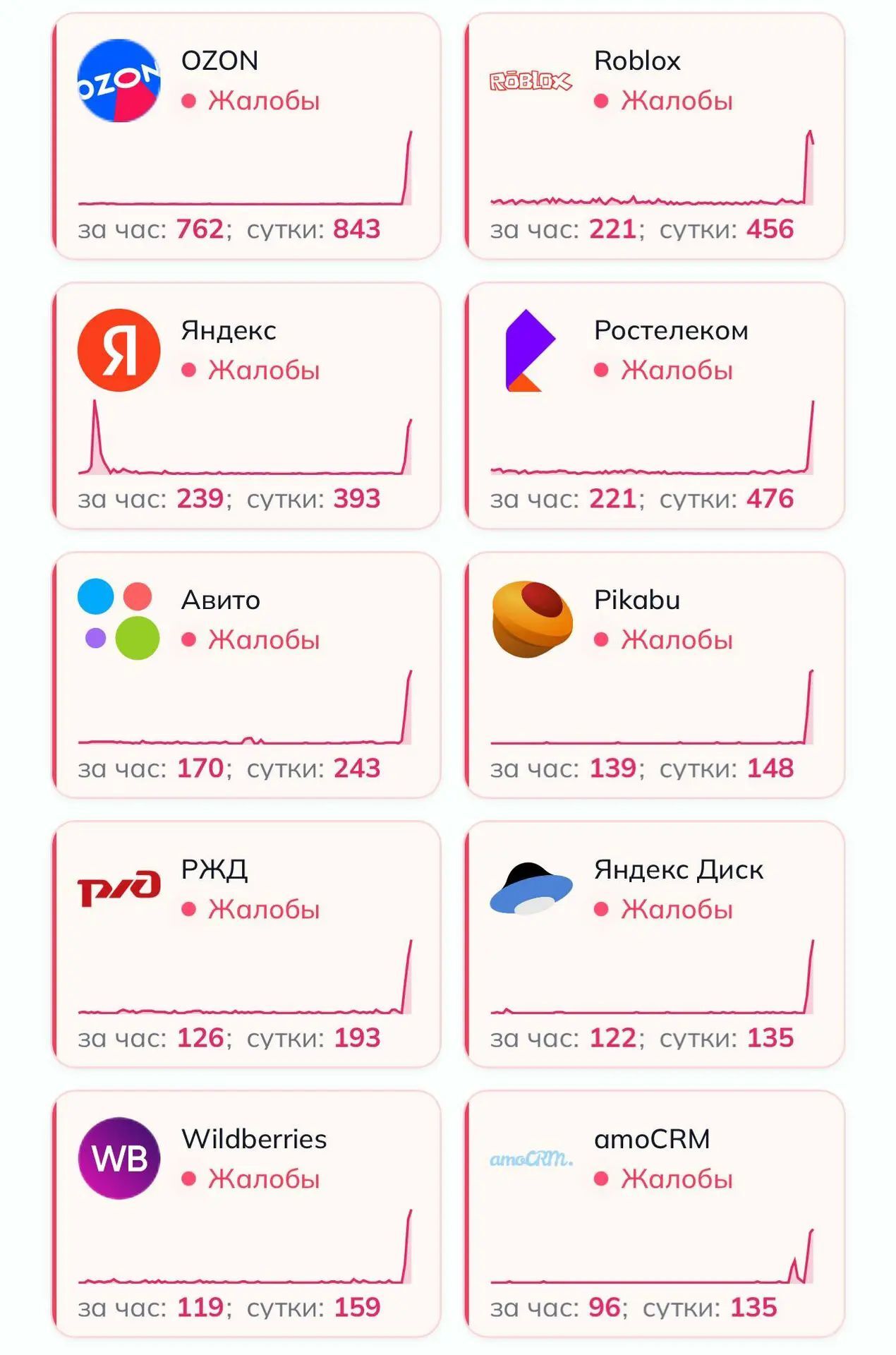Open the Яндекс Диск card
This screenshot has height=1355, width=896.
tap(655, 945)
